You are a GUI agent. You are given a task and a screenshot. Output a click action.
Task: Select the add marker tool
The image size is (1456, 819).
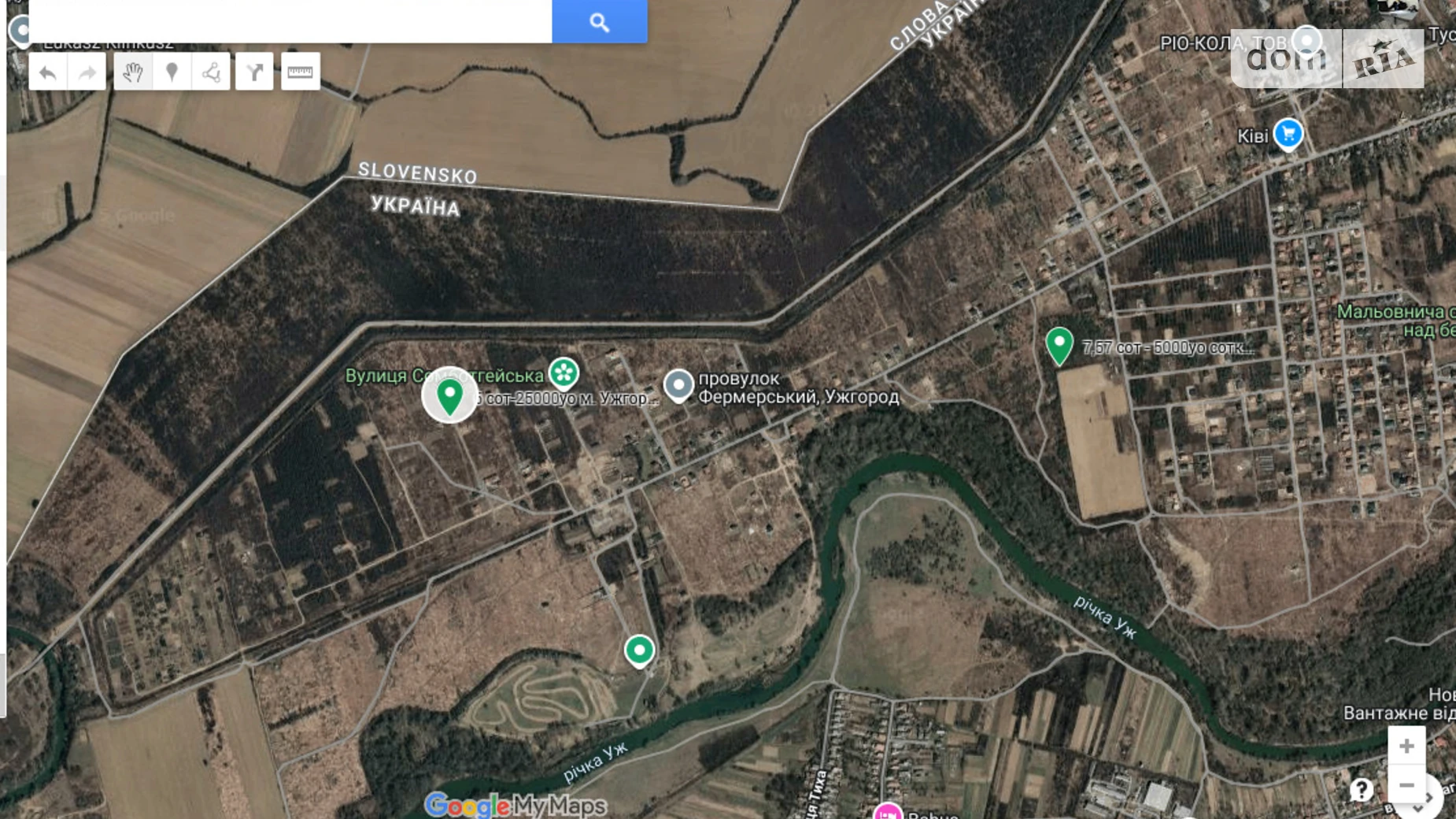[172, 72]
